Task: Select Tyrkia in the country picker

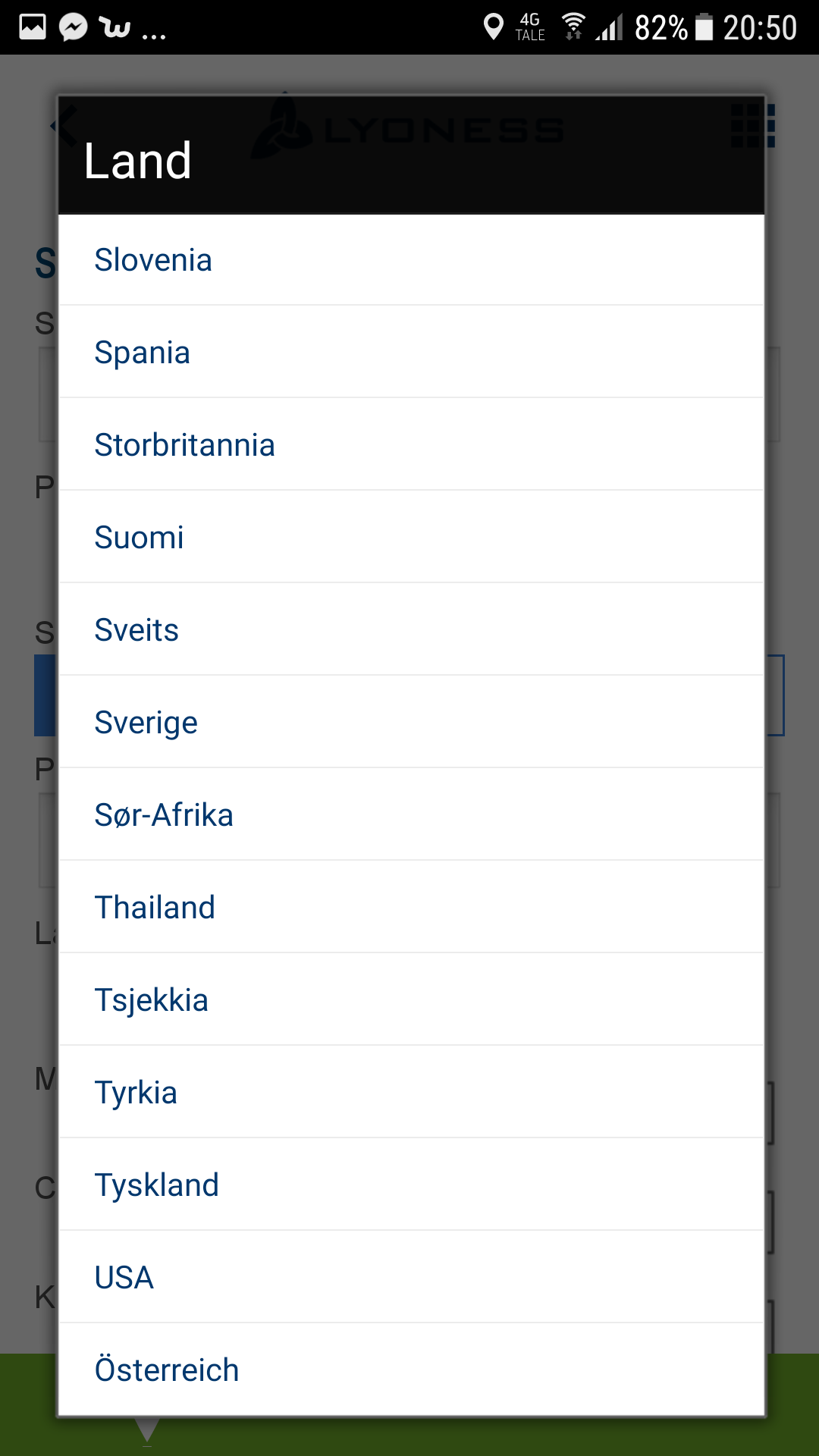Action: pos(411,1093)
